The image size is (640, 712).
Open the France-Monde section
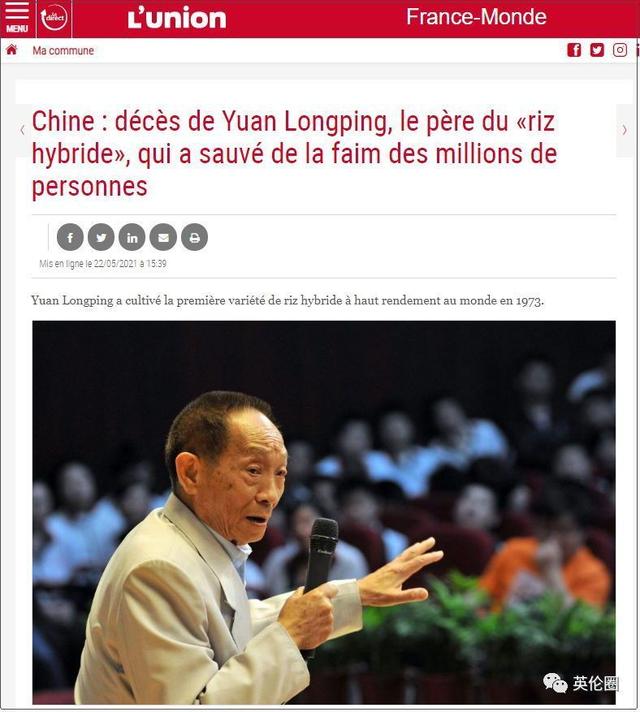point(476,17)
